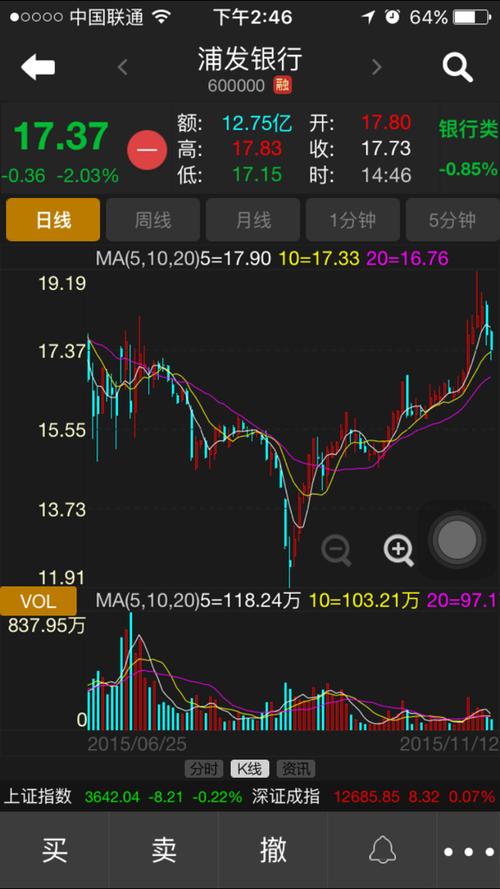Image resolution: width=500 pixels, height=889 pixels.
Task: Tap the VOL indicator button
Action: (x=38, y=601)
